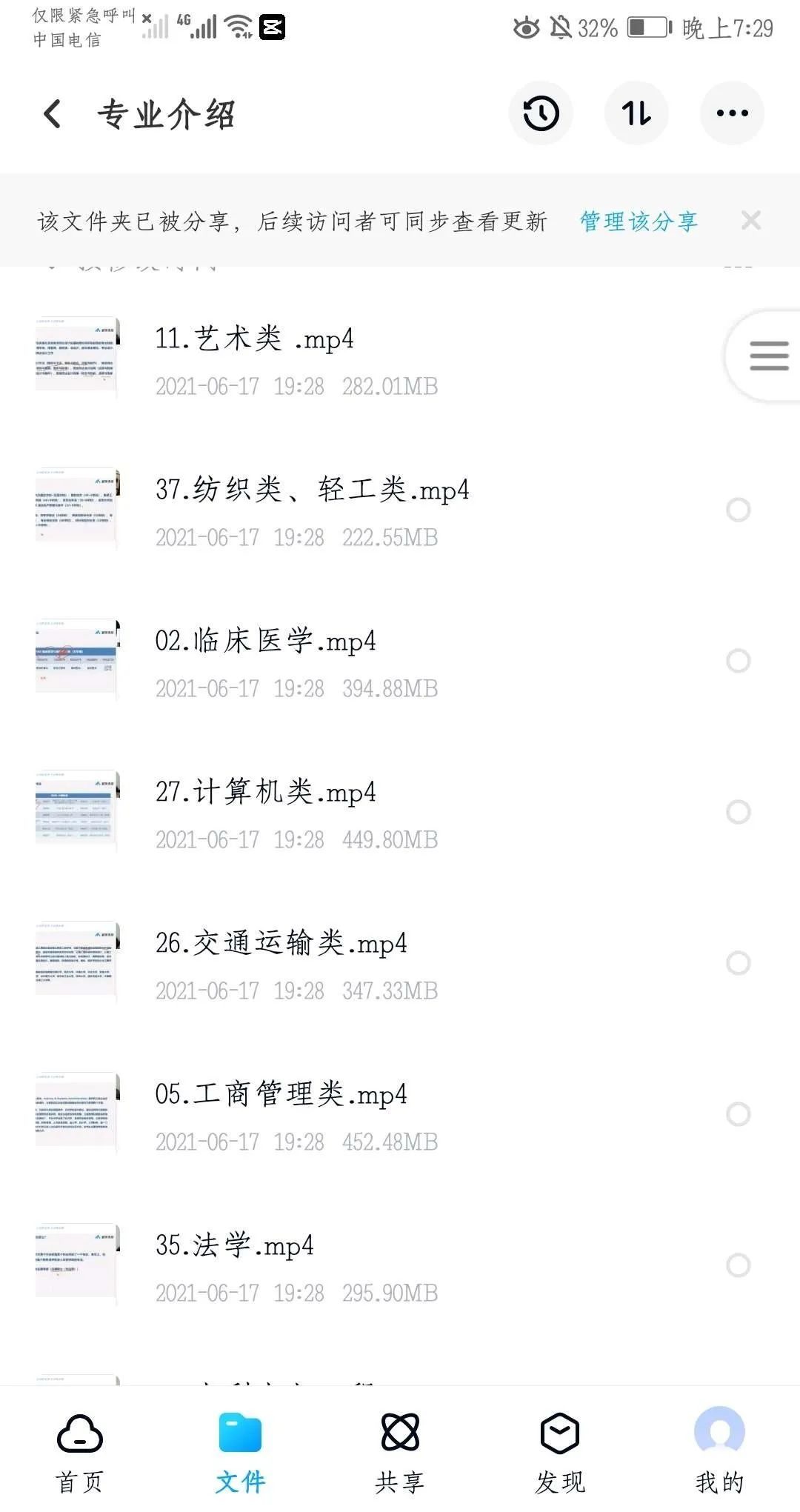Open the file history view
The image size is (800, 1512).
[541, 113]
